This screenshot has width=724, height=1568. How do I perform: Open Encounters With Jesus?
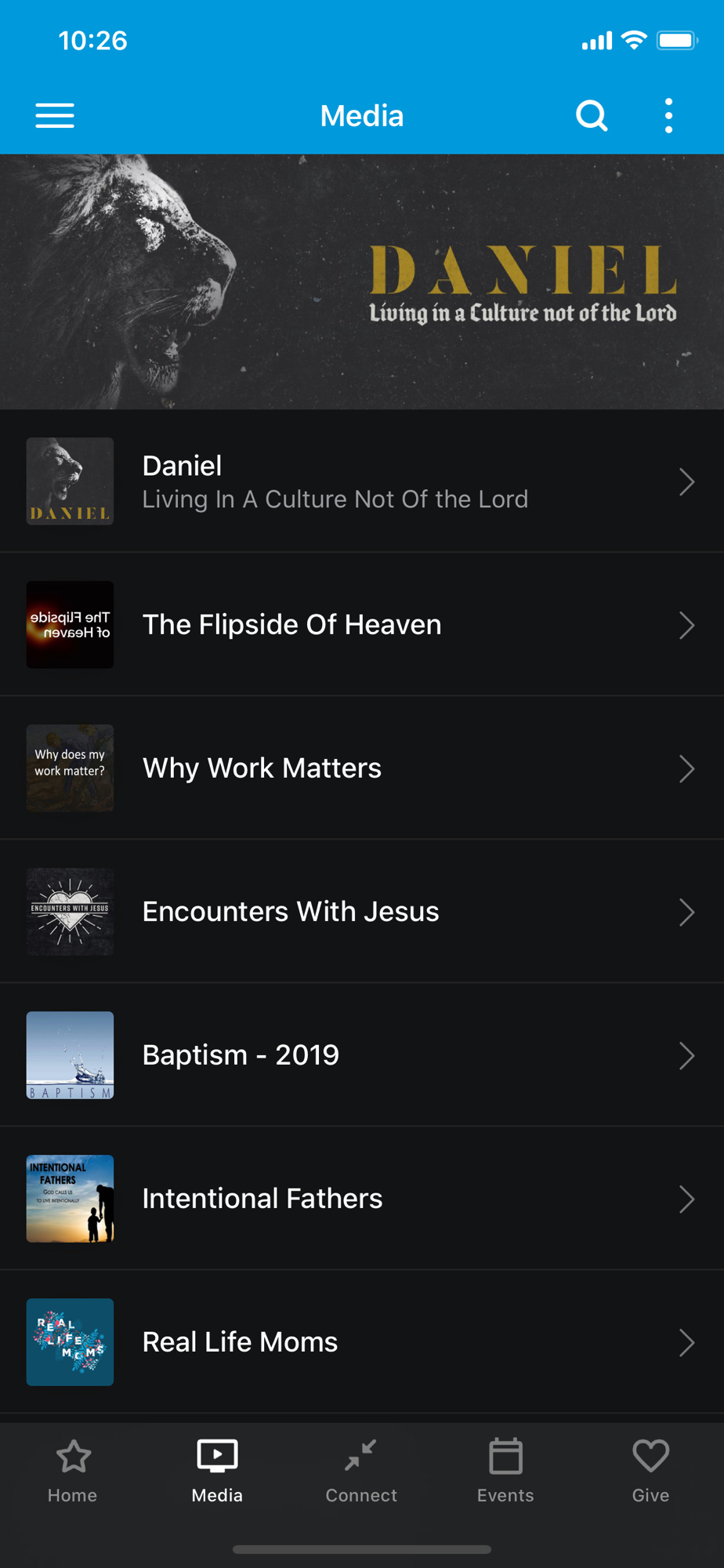[362, 912]
